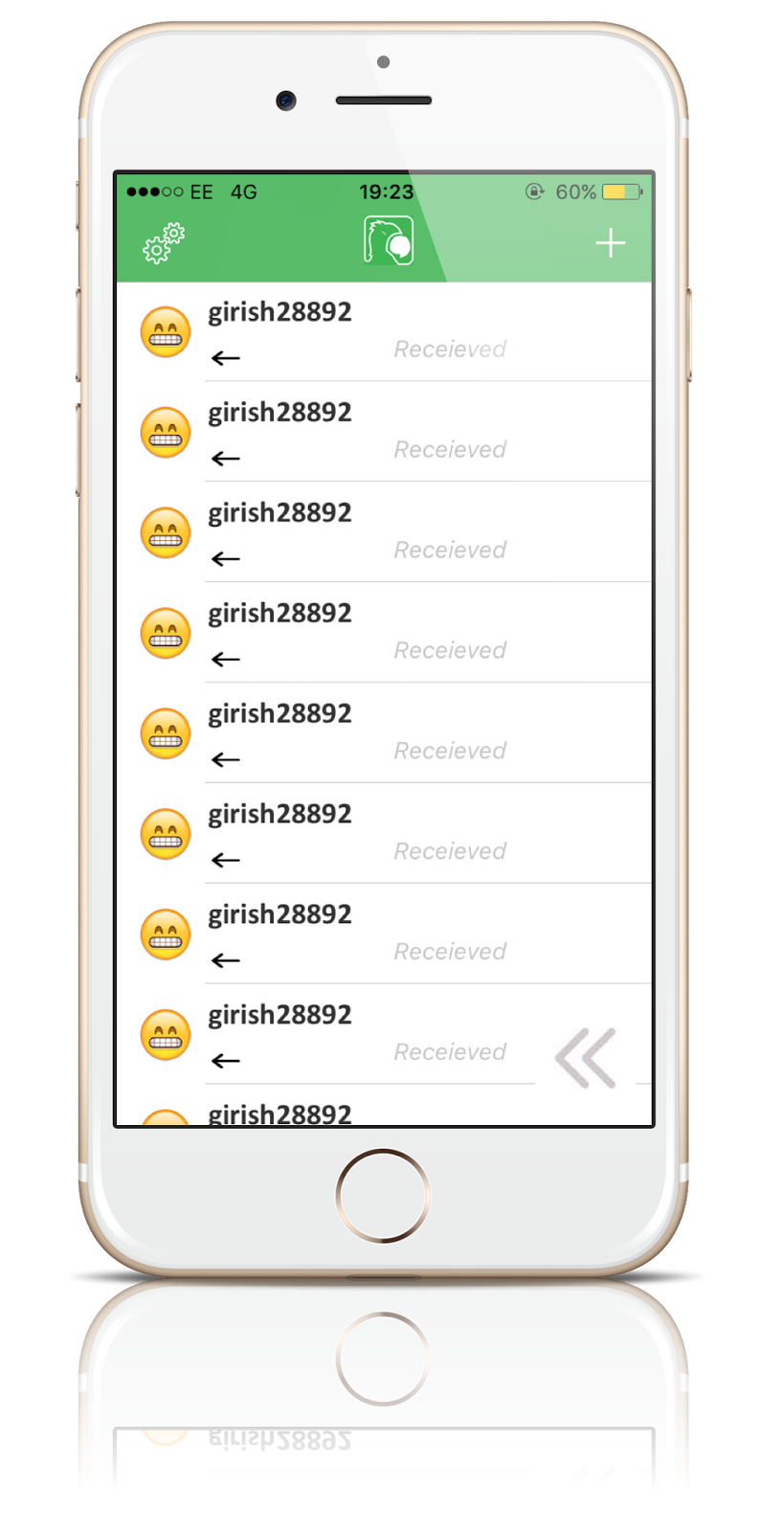The height and width of the screenshot is (1532, 784).
Task: Open the fourth girish28892 message entry
Action: tap(280, 613)
